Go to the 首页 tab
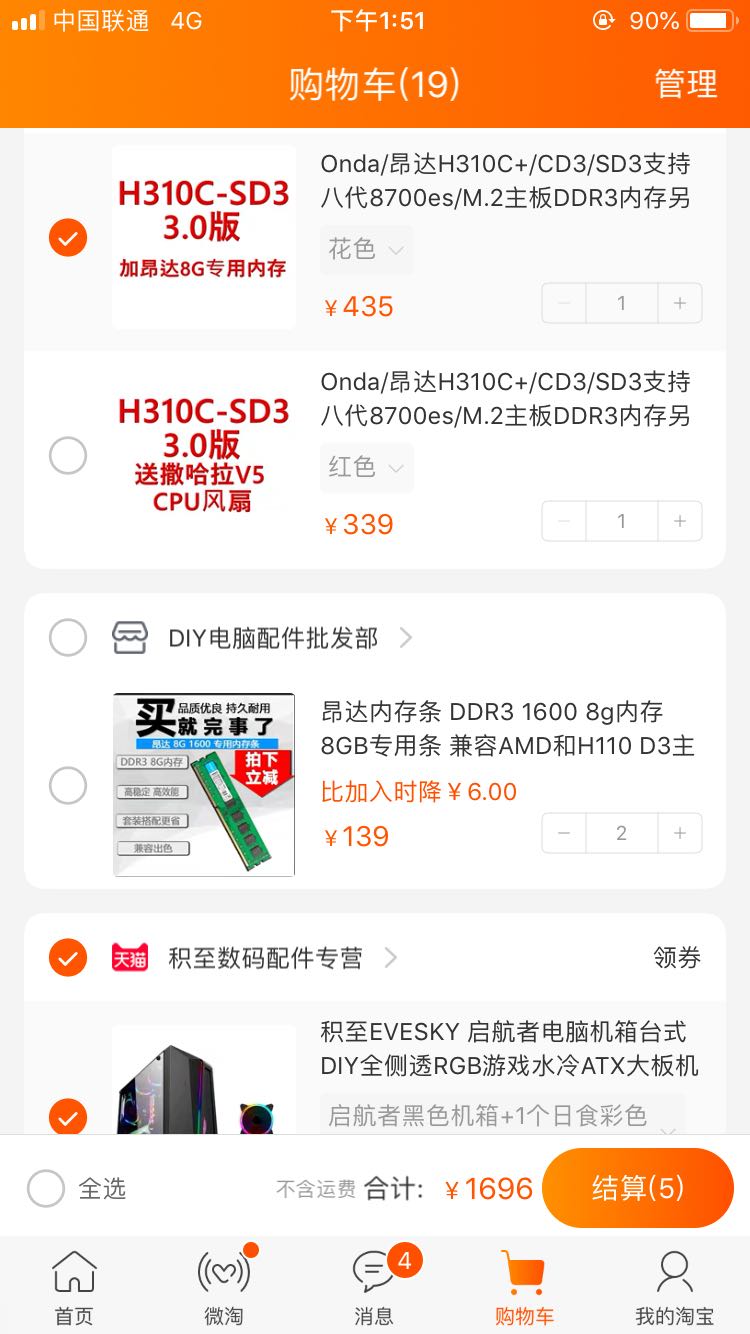750x1334 pixels. click(x=74, y=1288)
